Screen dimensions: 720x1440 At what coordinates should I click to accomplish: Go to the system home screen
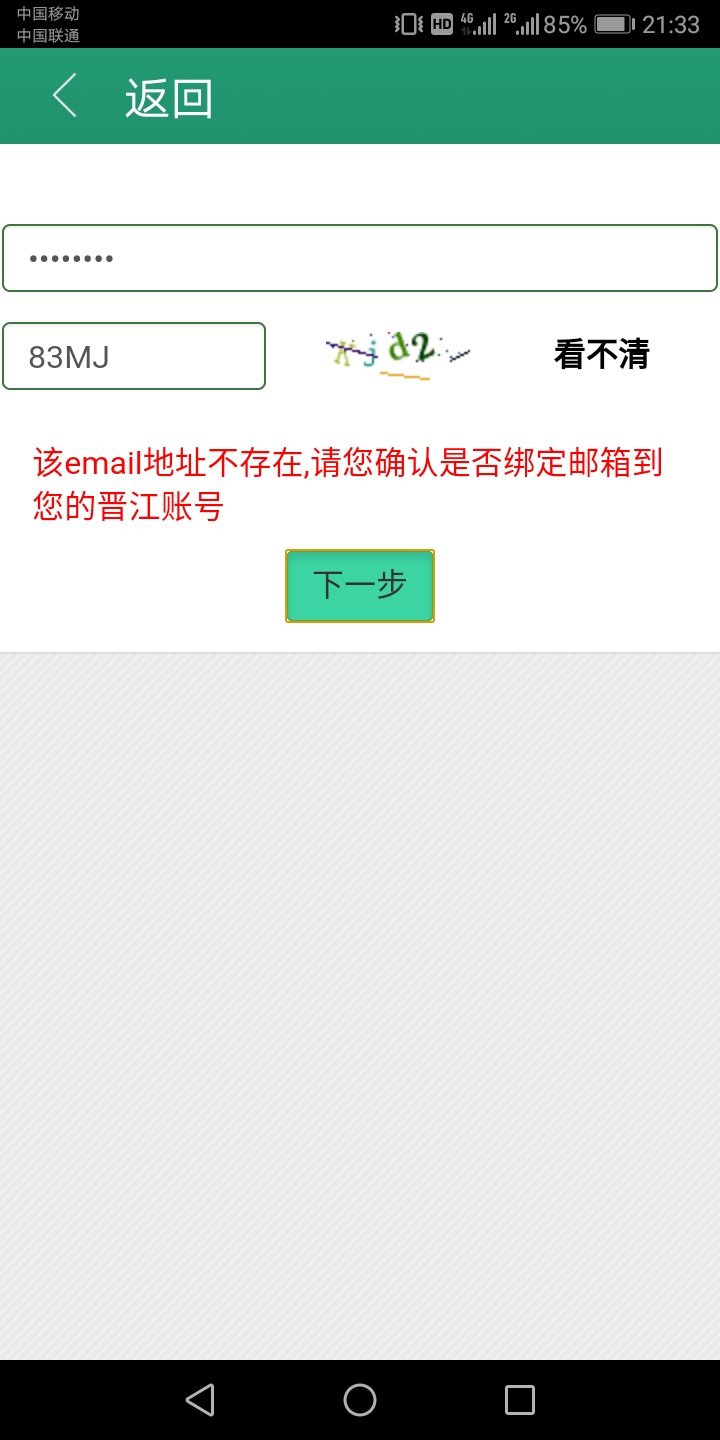pos(360,1400)
